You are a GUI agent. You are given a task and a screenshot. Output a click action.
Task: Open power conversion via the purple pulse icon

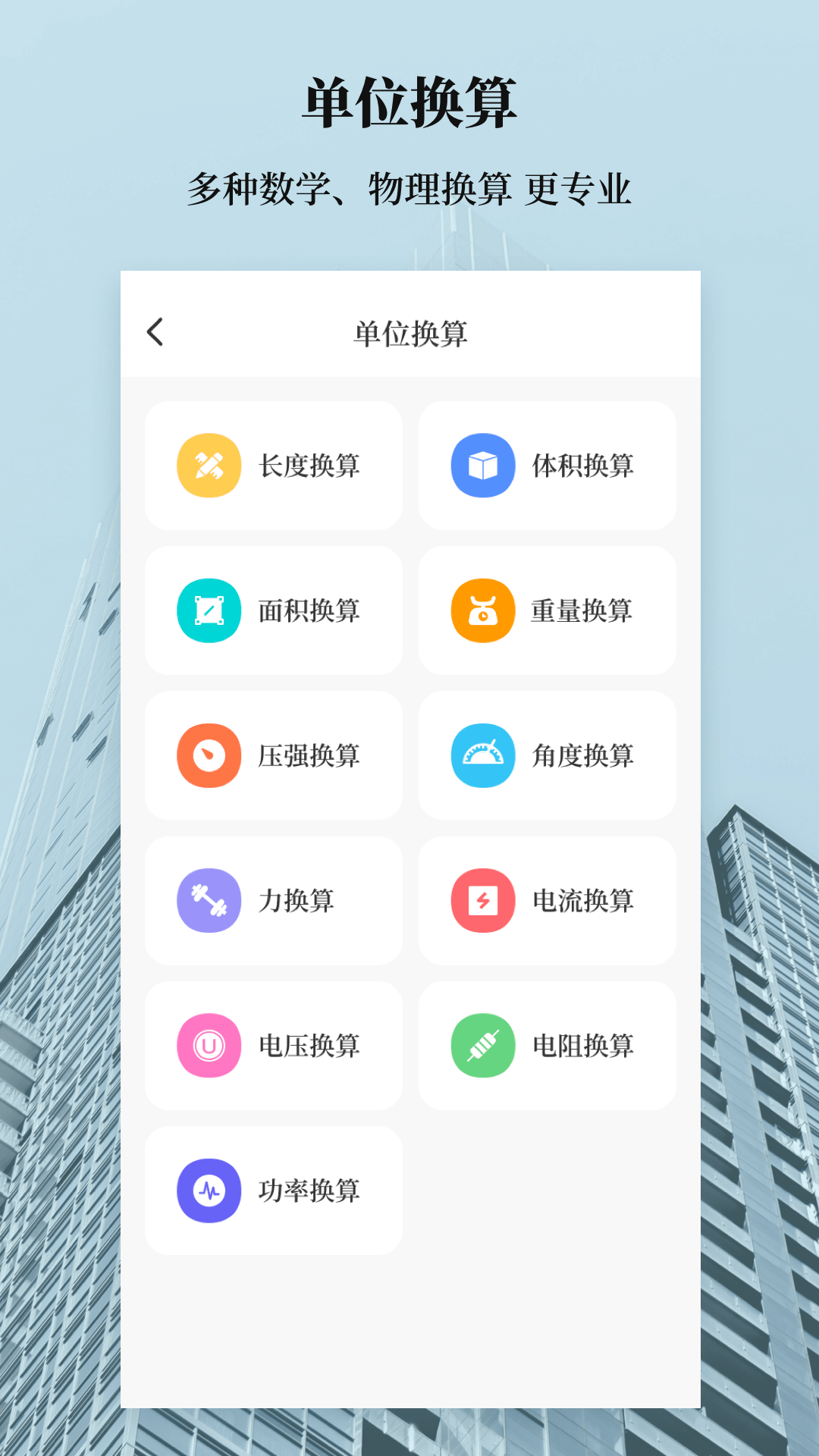point(209,1190)
